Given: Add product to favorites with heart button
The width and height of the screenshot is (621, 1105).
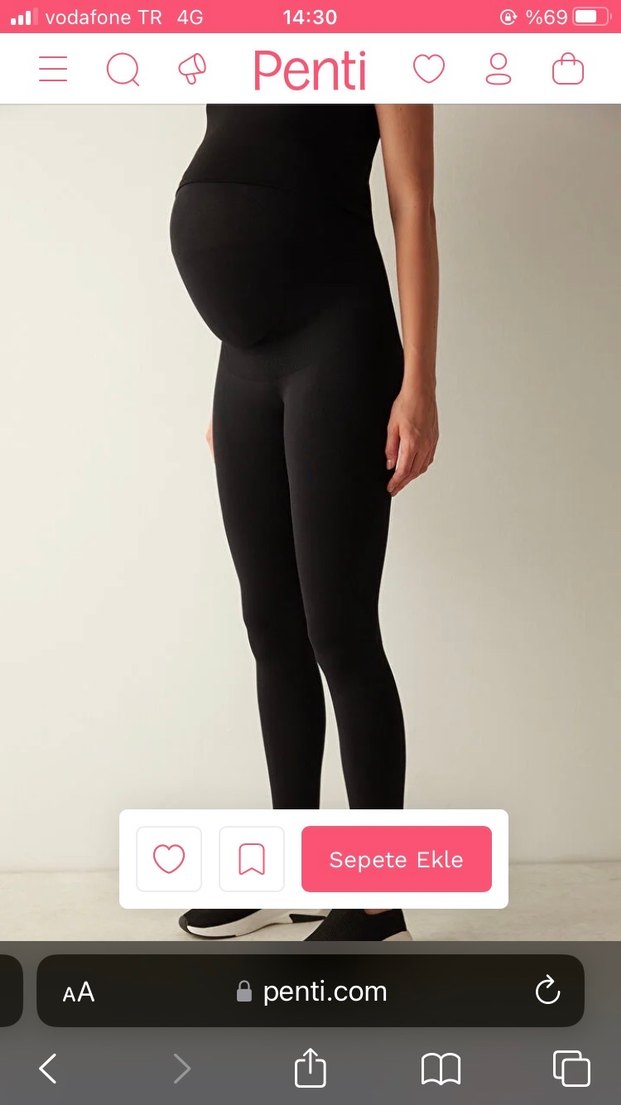Looking at the screenshot, I should [169, 859].
